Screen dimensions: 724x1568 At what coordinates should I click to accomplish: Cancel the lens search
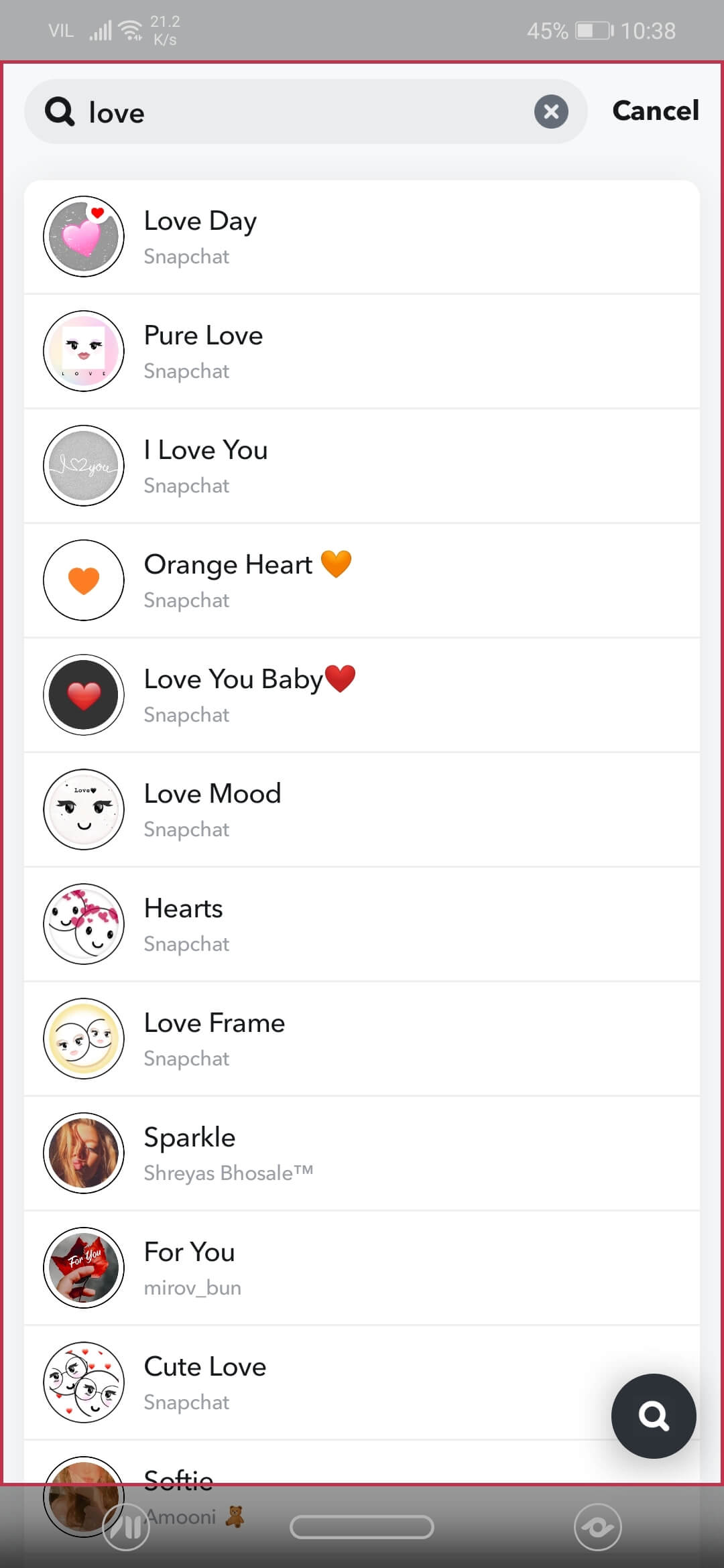click(x=655, y=111)
